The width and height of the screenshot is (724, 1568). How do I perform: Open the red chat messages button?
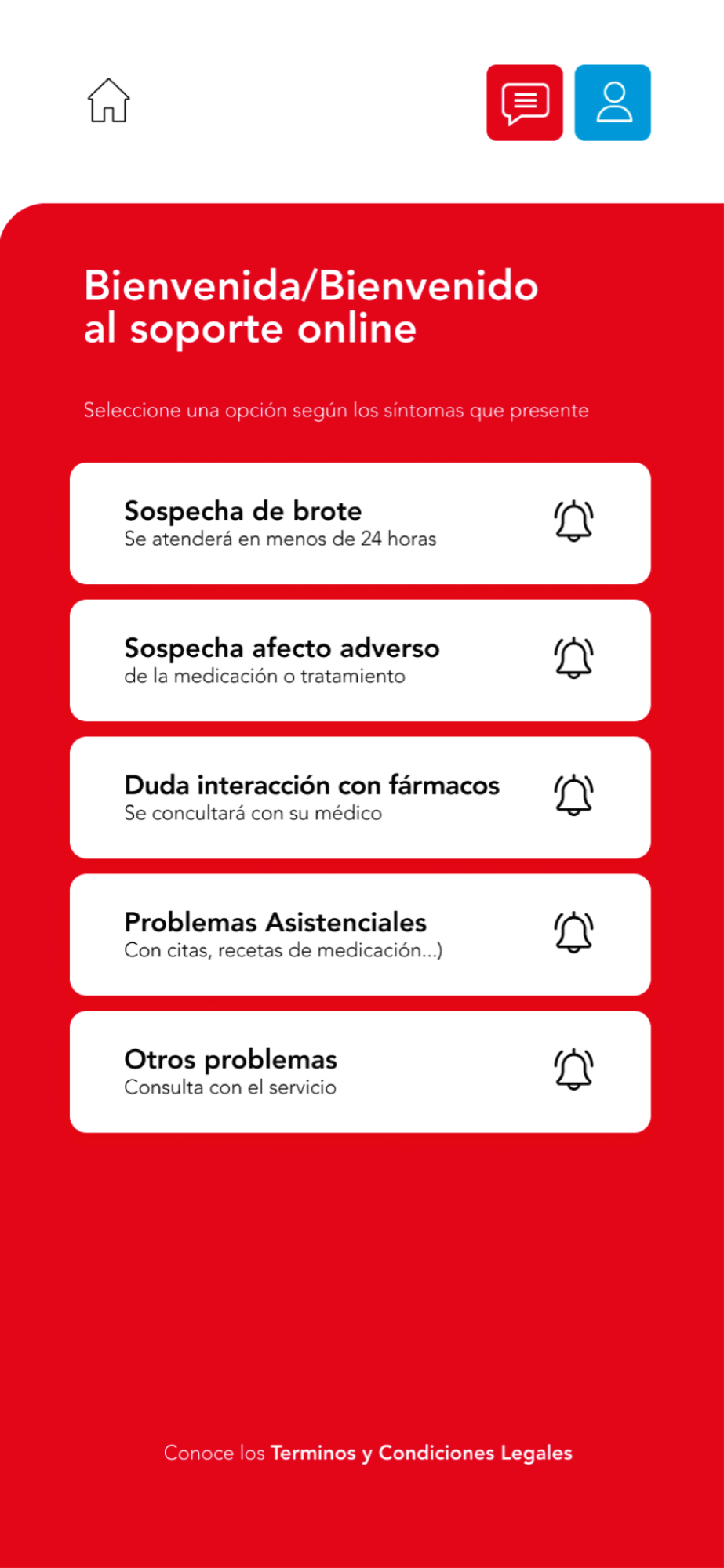(x=525, y=103)
